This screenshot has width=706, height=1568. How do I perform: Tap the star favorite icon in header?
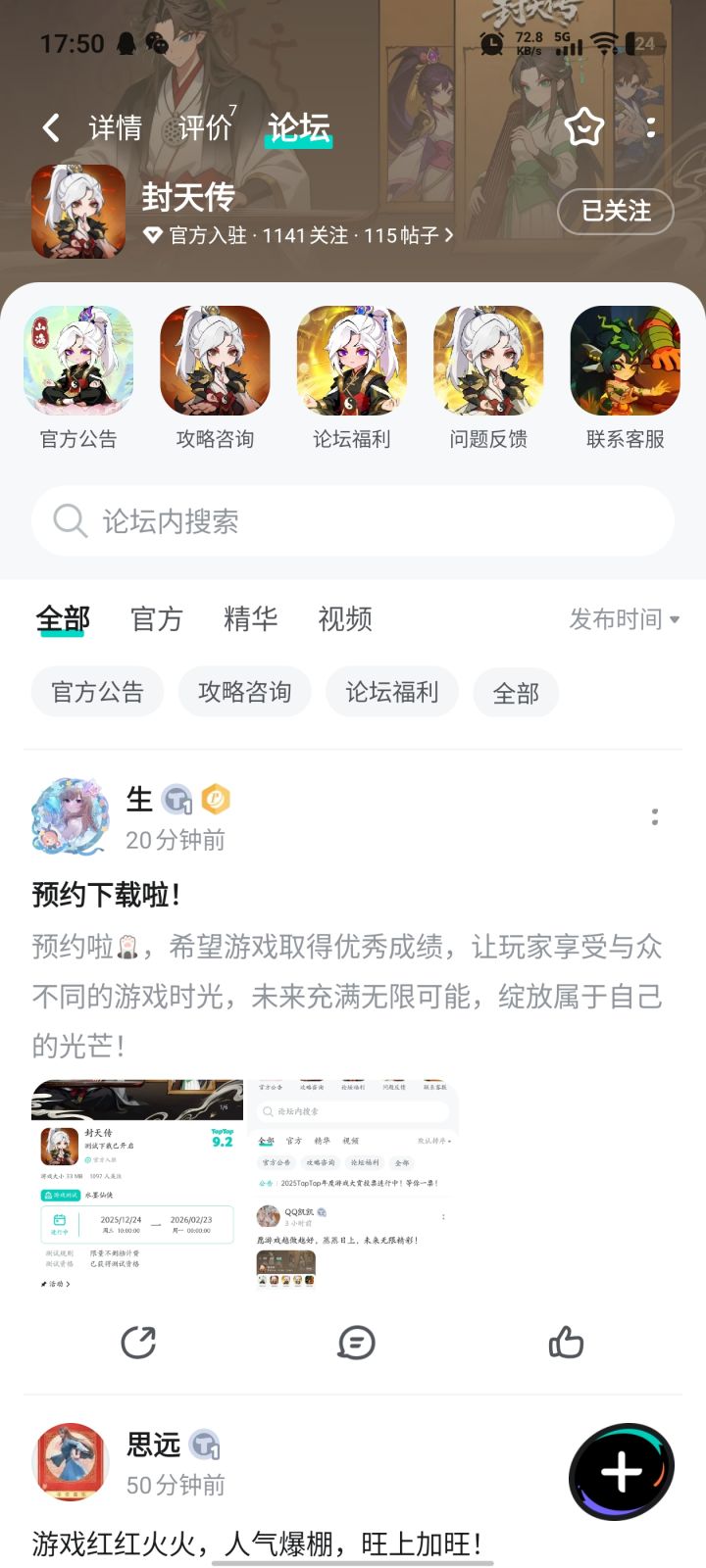tap(584, 127)
